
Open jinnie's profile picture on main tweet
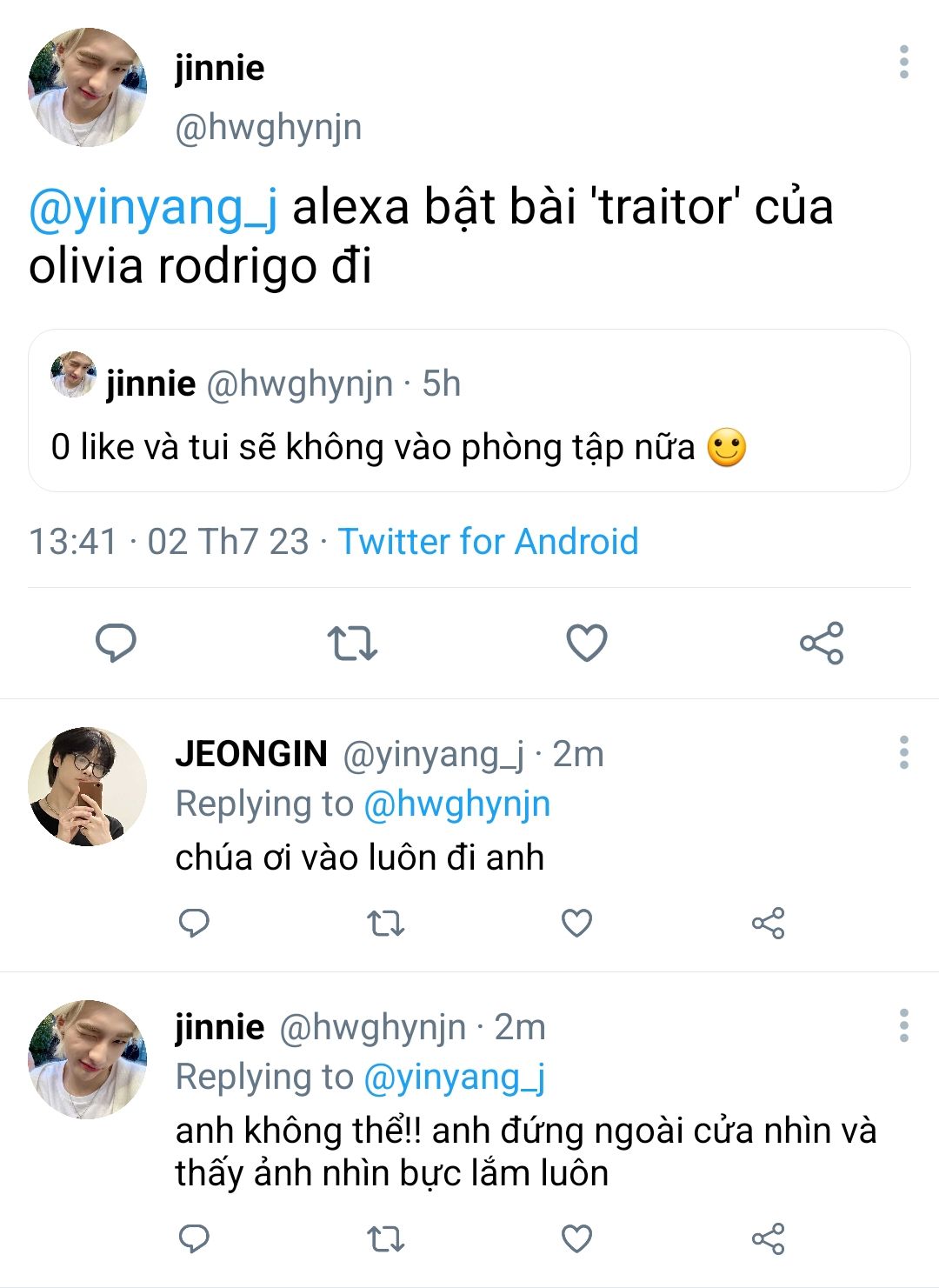(x=87, y=88)
